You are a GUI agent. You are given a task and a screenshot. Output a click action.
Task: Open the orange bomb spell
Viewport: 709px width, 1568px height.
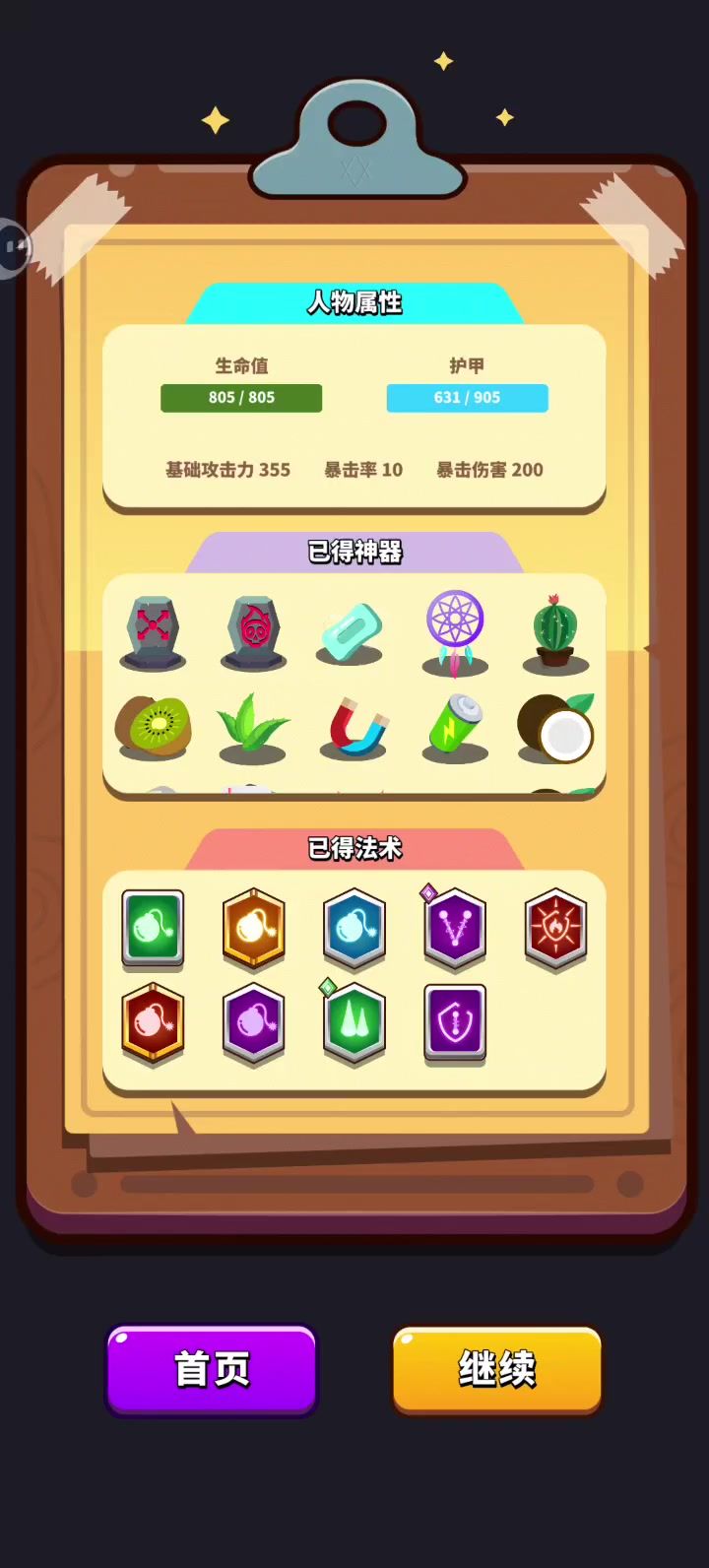253,928
